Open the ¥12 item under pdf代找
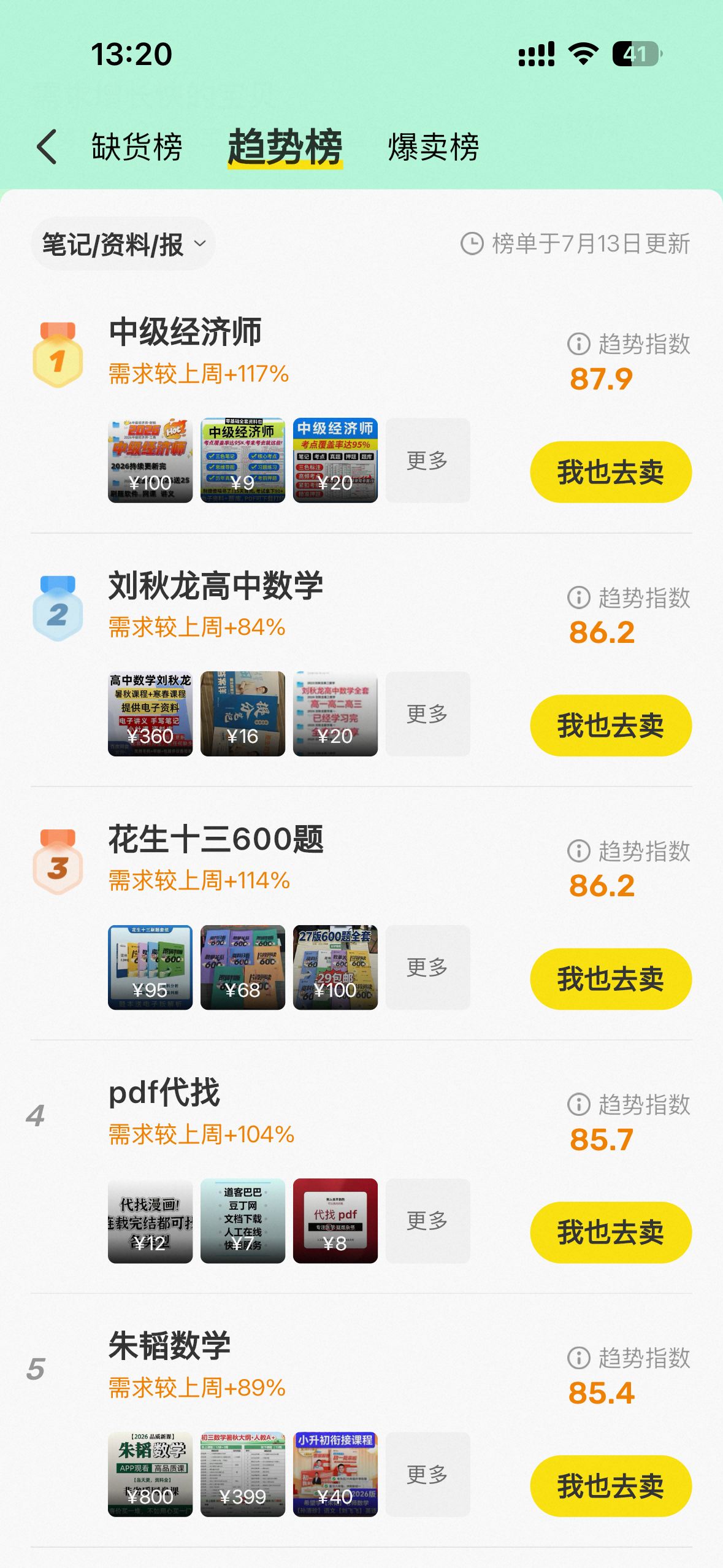 (150, 1221)
